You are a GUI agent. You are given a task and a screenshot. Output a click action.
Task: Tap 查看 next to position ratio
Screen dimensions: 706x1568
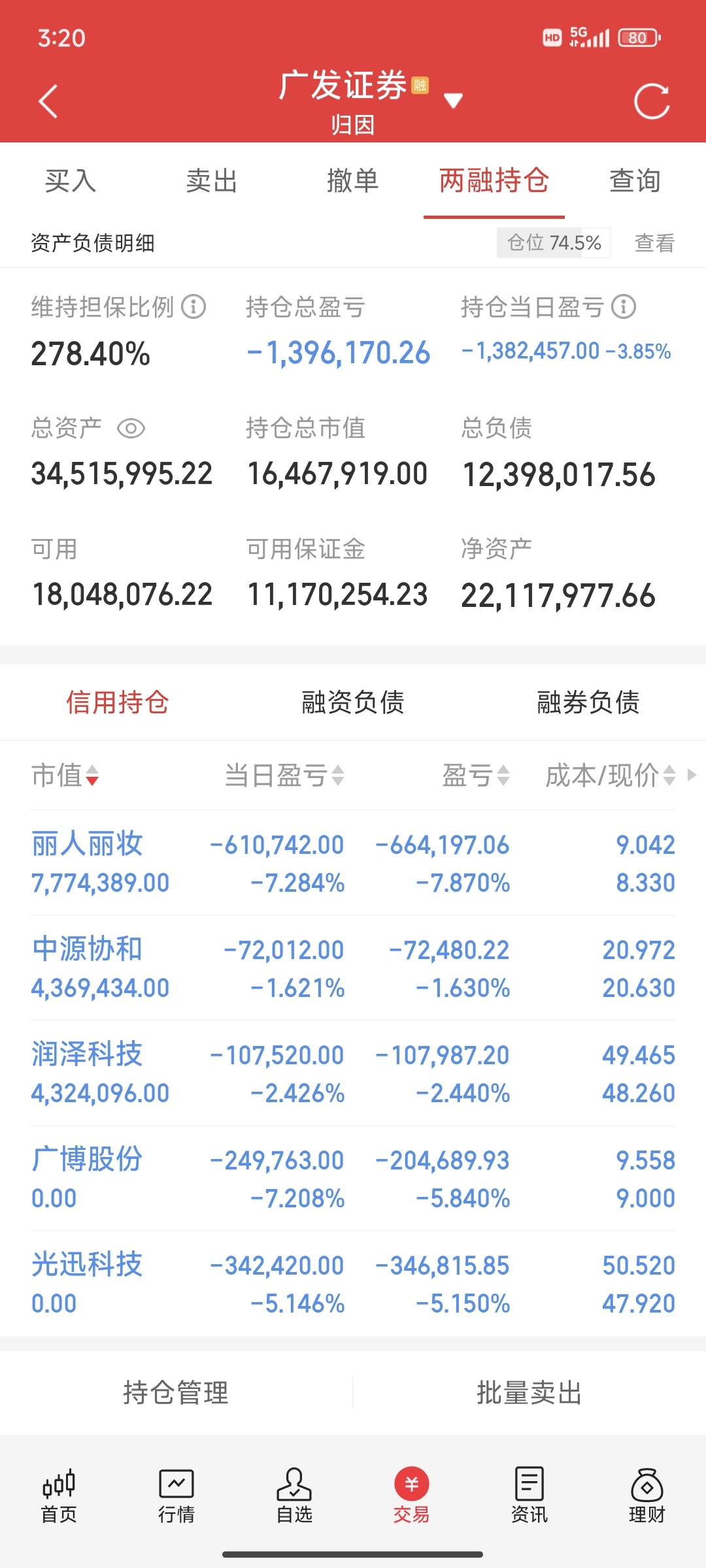coord(654,243)
